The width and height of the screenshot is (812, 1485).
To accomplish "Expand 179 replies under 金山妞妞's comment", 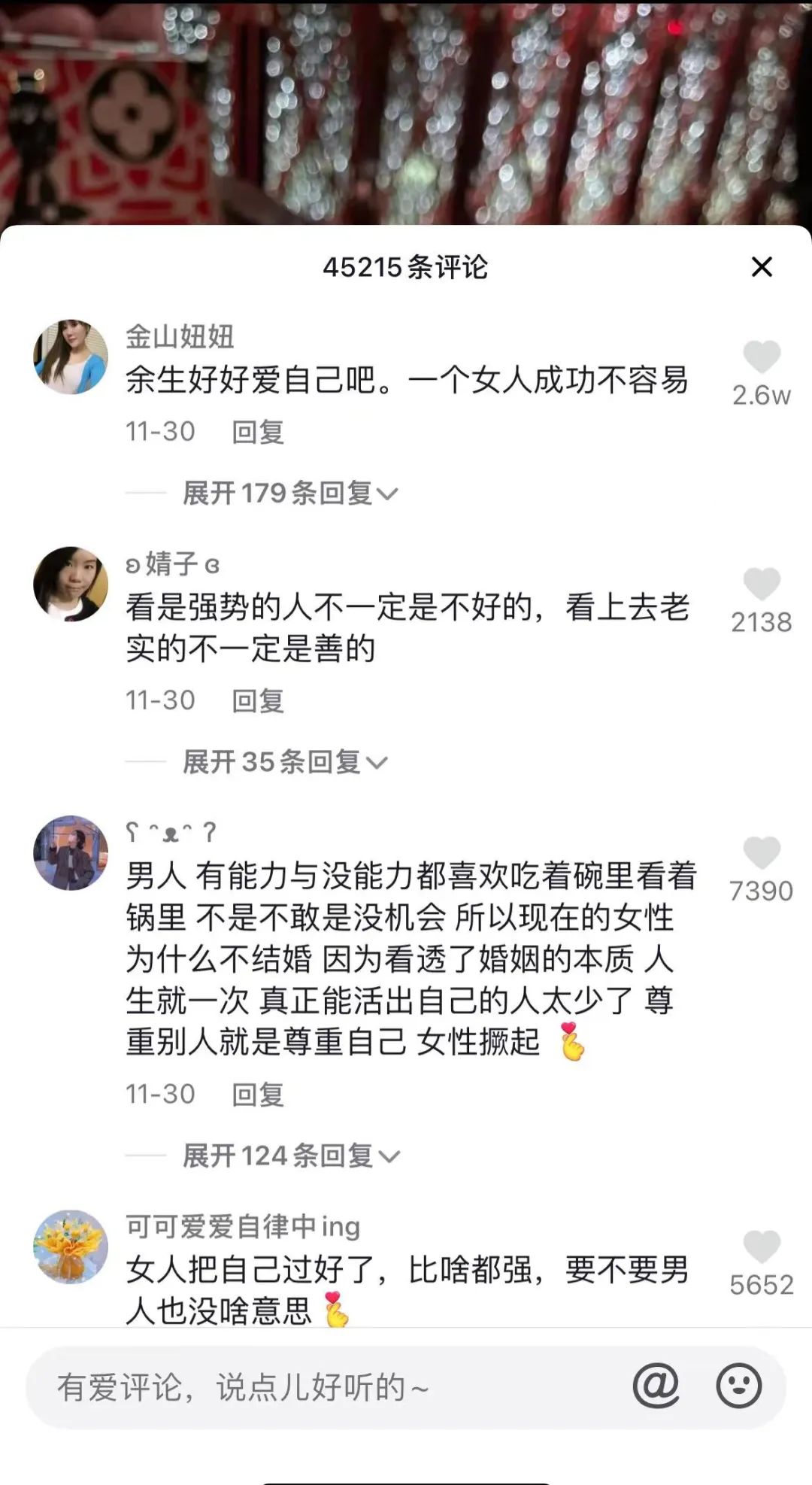I will point(289,493).
